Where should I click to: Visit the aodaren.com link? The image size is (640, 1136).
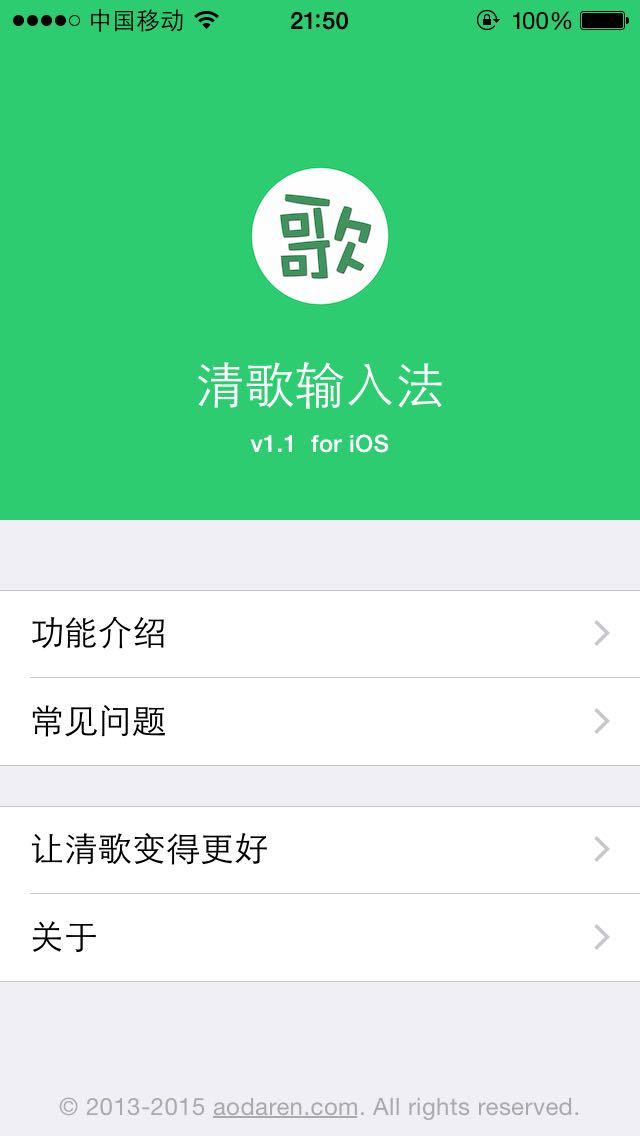click(x=285, y=1107)
